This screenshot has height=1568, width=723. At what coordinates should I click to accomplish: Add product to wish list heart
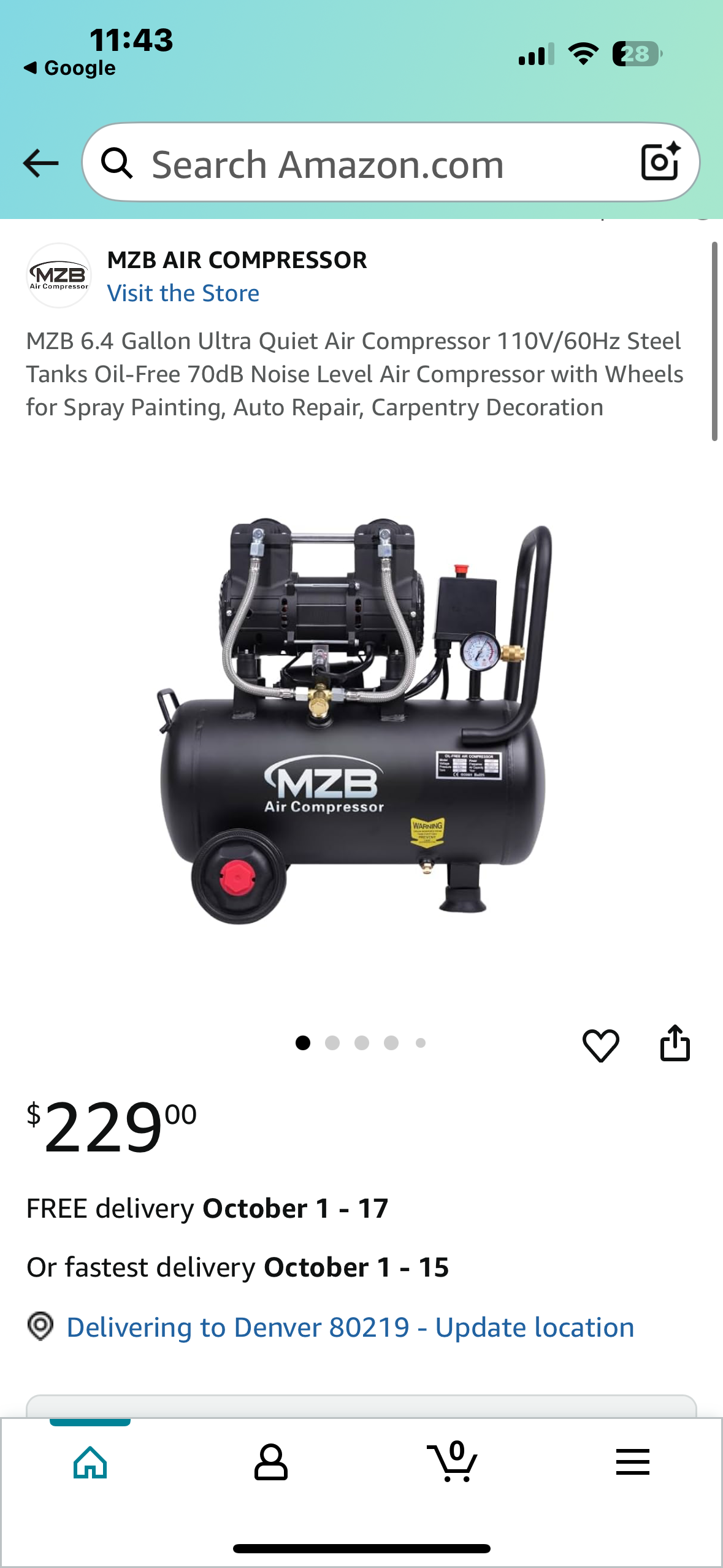(x=600, y=1045)
